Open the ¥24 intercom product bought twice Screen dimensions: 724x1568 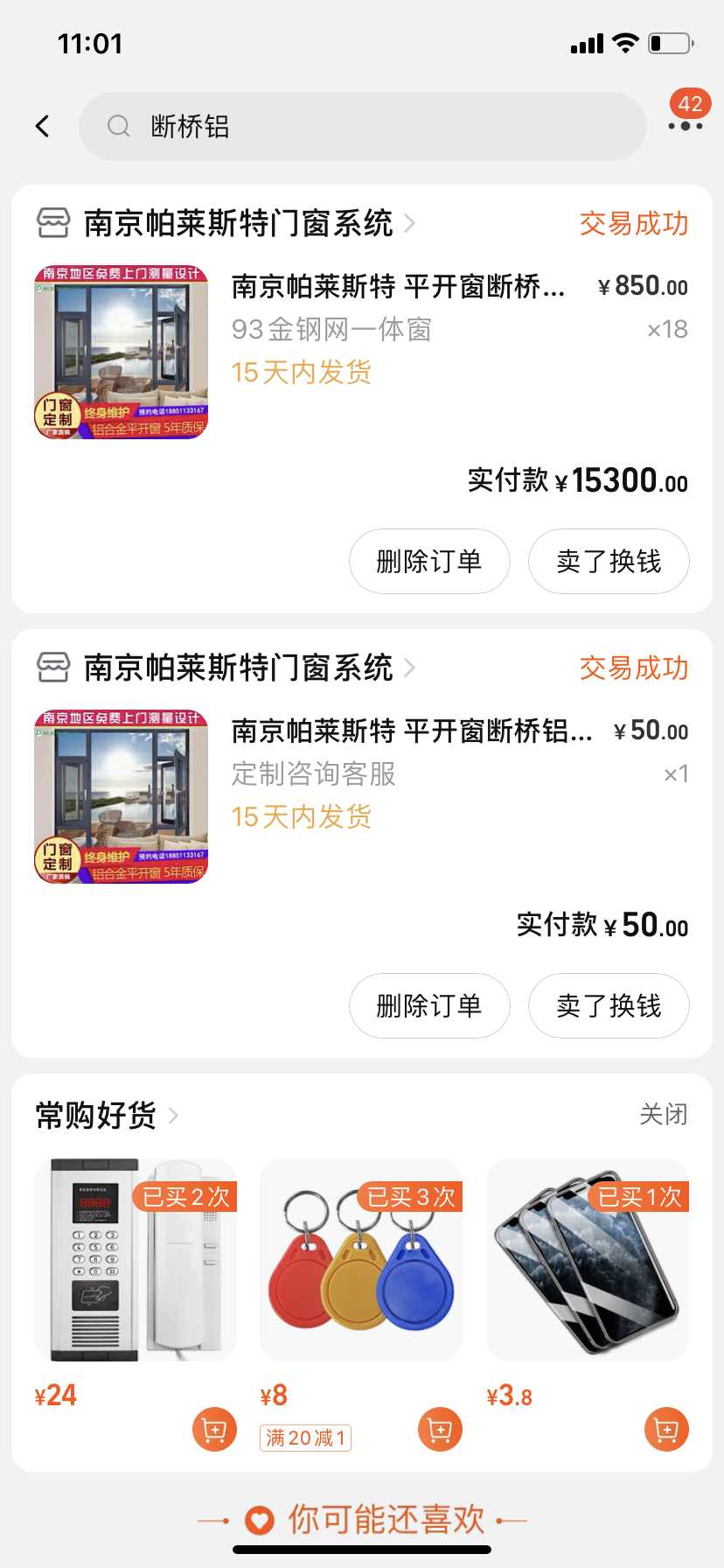coord(136,1260)
